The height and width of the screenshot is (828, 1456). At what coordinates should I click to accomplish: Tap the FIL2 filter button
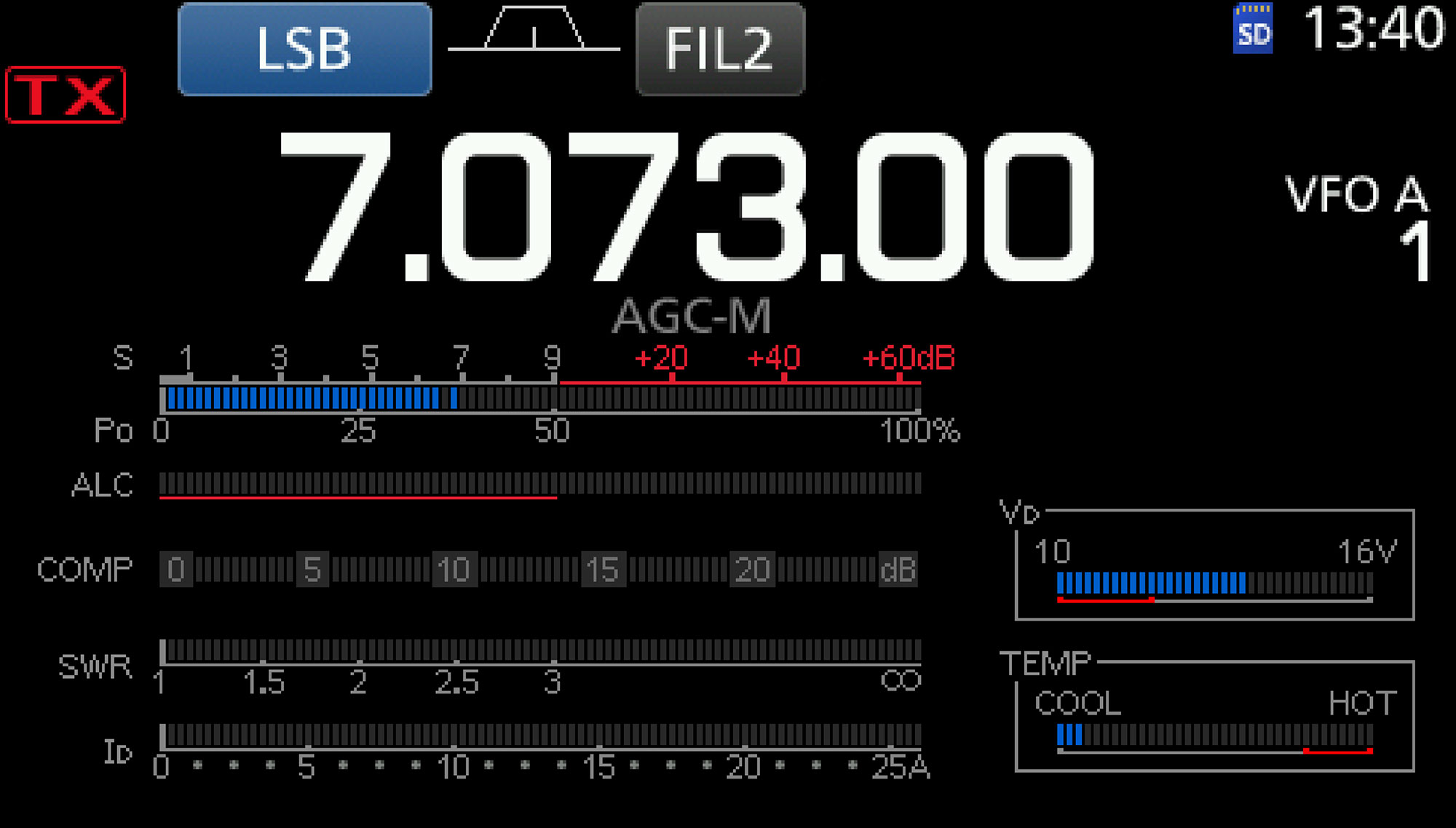click(719, 49)
